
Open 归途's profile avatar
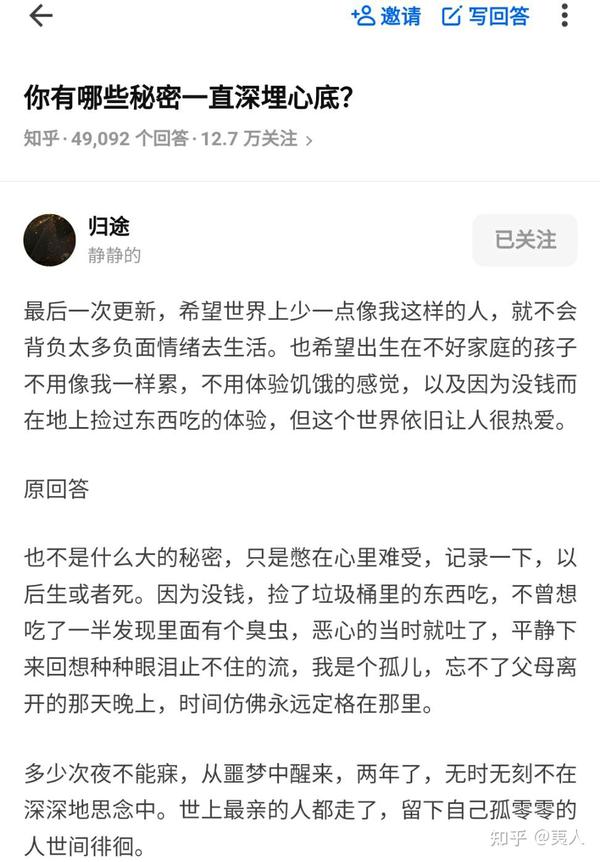[x=50, y=240]
